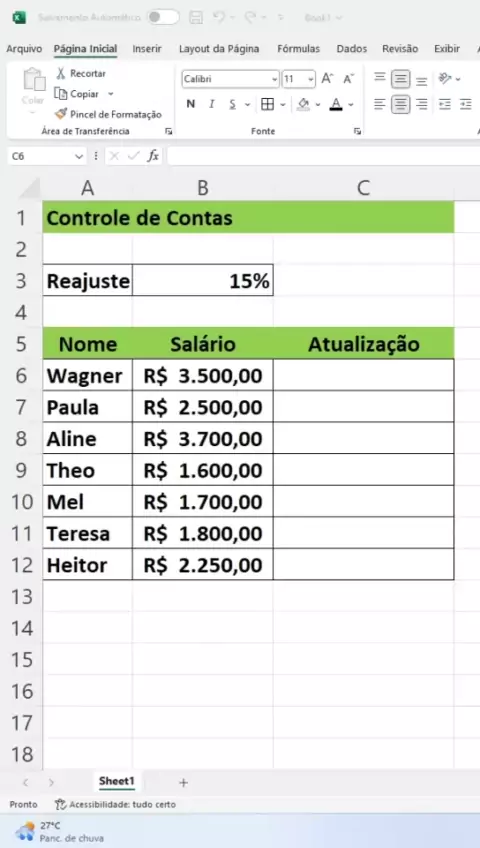The image size is (480, 848).
Task: Open the Arquivo menu
Action: click(24, 49)
